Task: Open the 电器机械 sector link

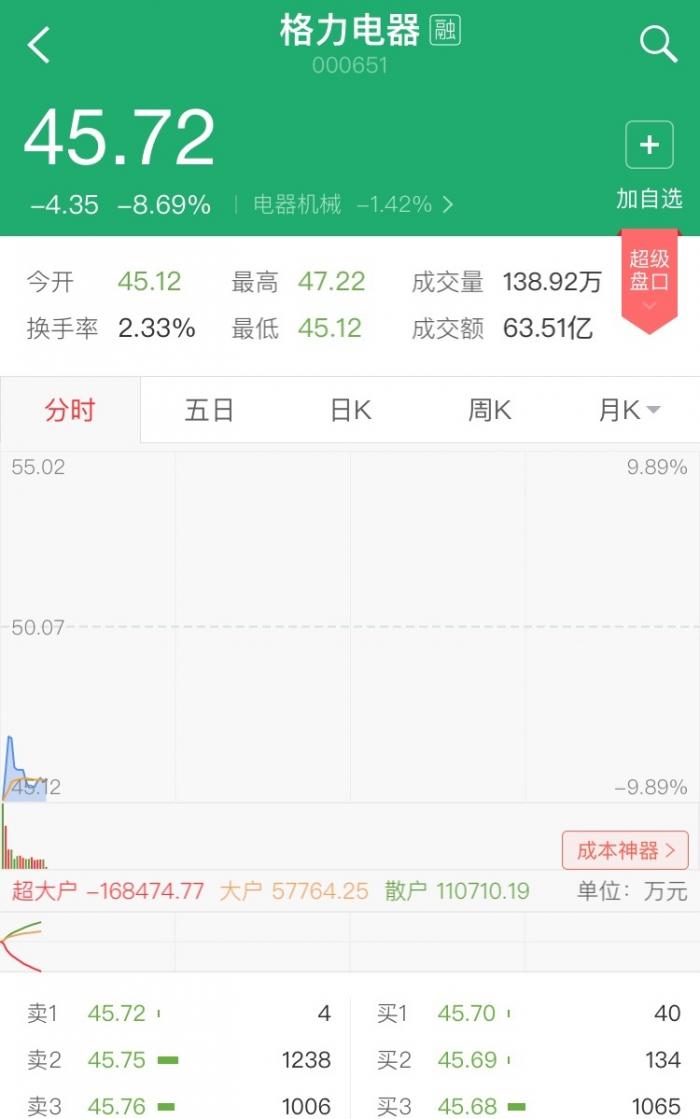Action: [352, 205]
